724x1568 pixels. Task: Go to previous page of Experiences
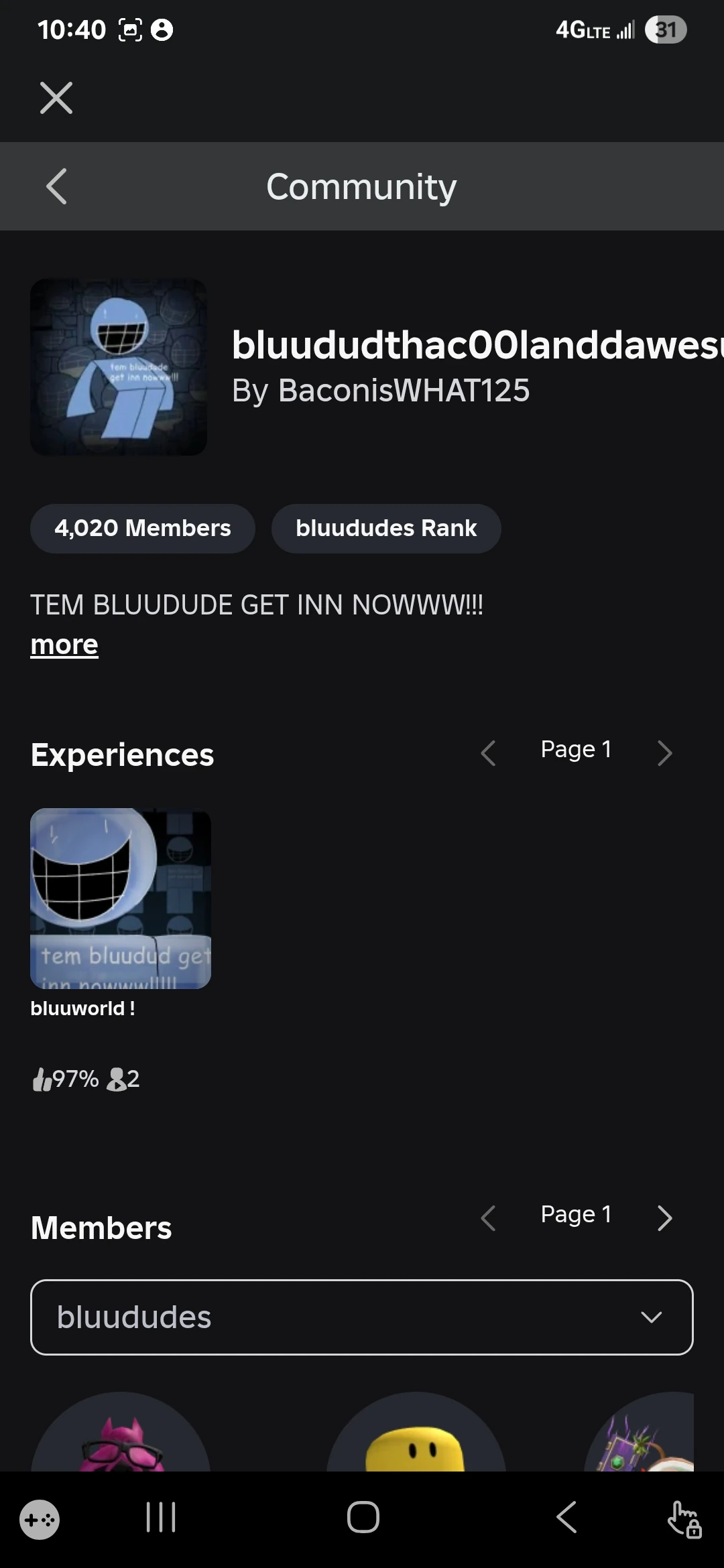click(489, 753)
